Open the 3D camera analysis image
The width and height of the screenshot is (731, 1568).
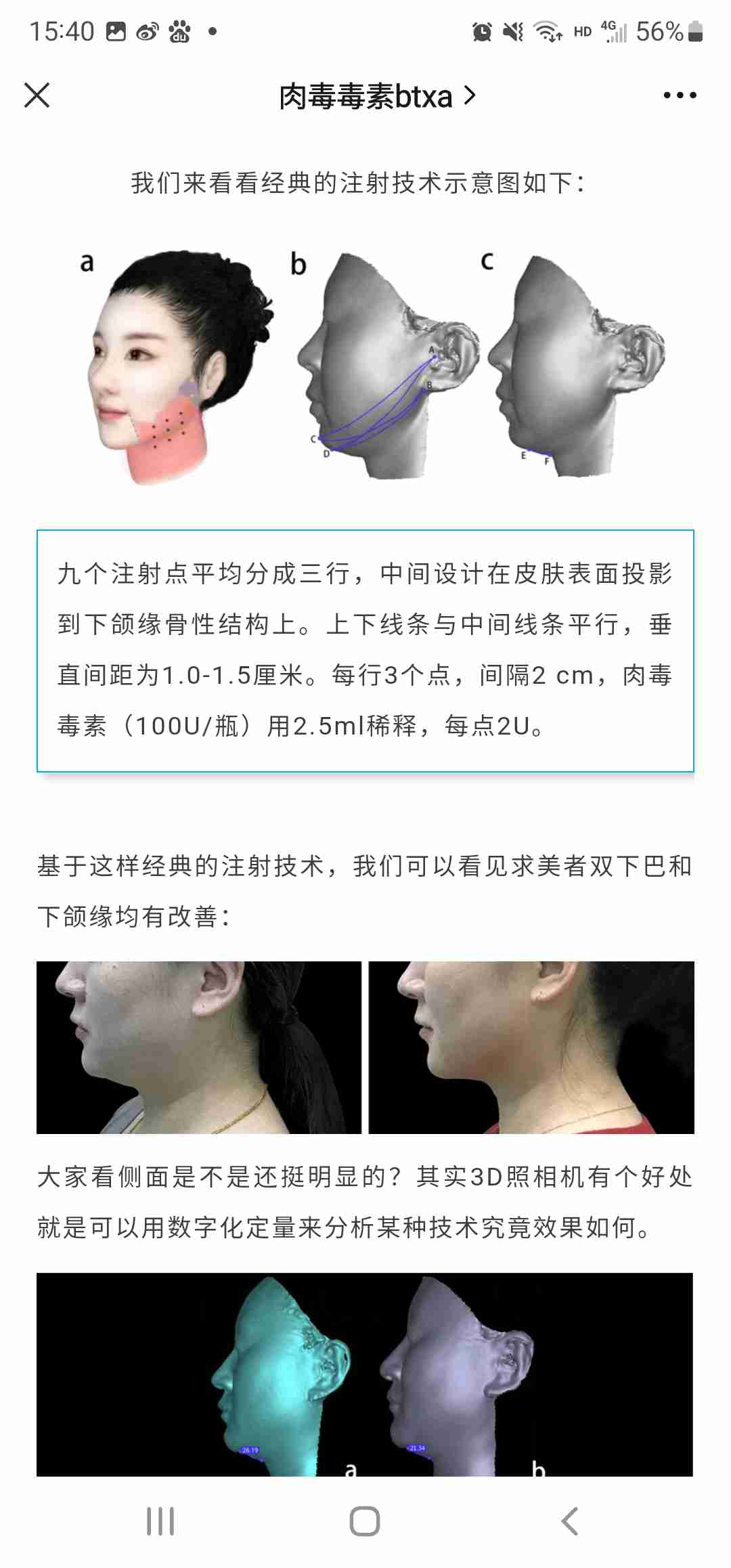[365, 1374]
